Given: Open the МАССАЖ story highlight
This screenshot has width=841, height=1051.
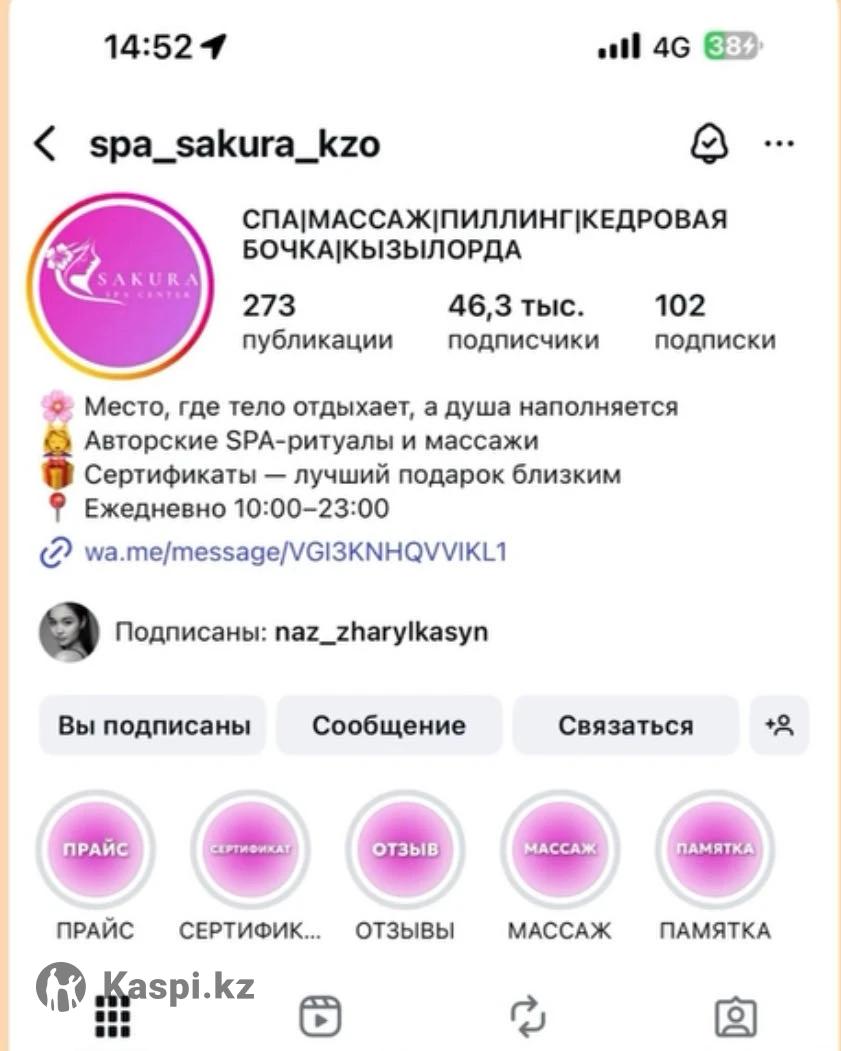Looking at the screenshot, I should [560, 850].
